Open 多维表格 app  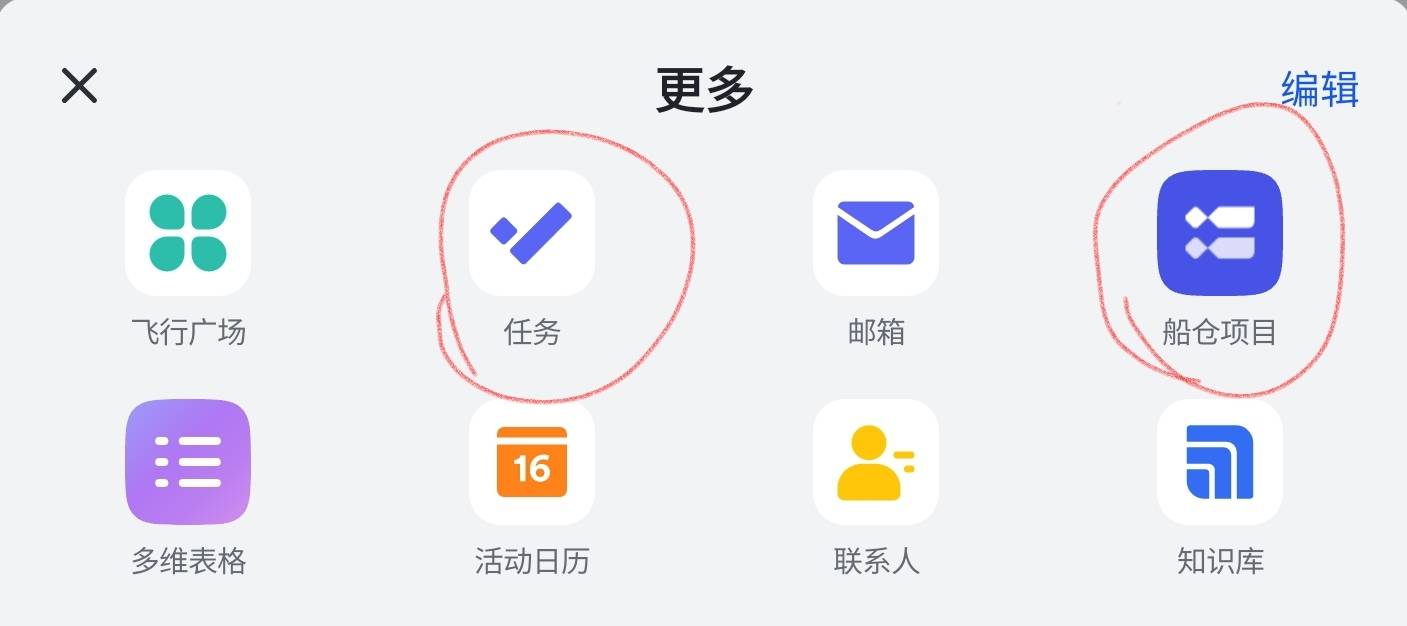click(188, 462)
